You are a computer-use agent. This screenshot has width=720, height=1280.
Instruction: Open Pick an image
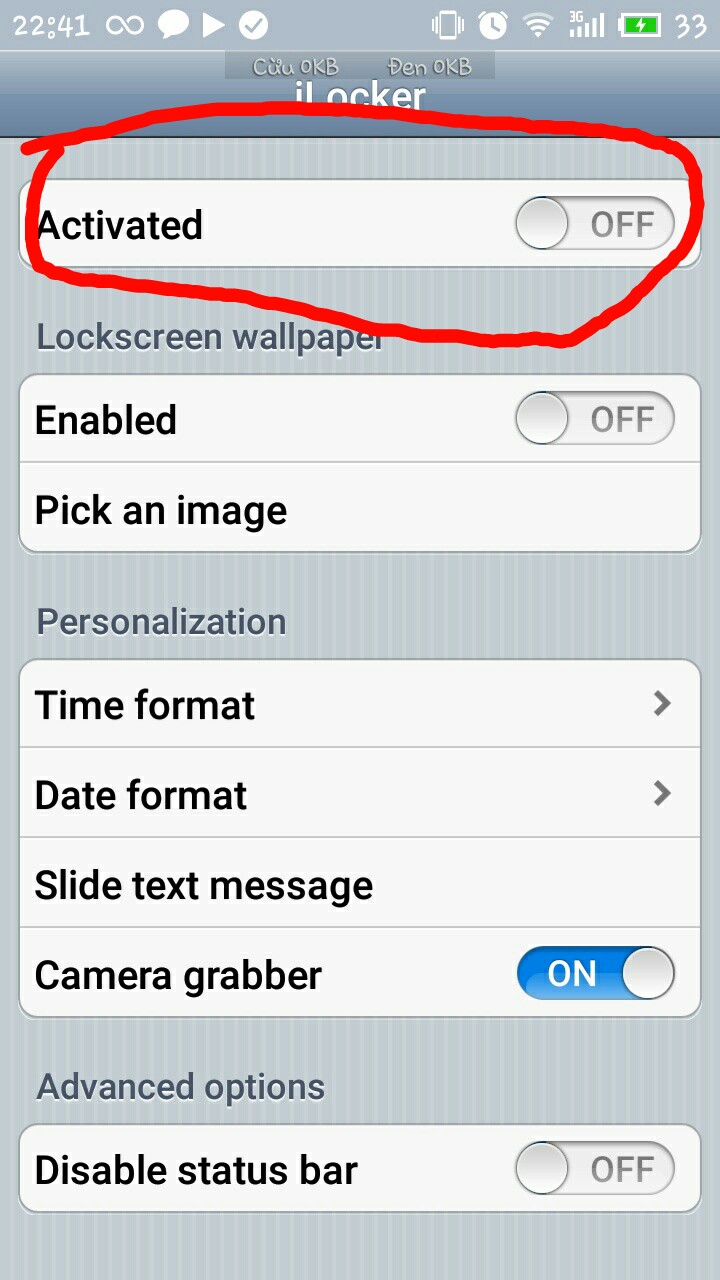tap(360, 510)
